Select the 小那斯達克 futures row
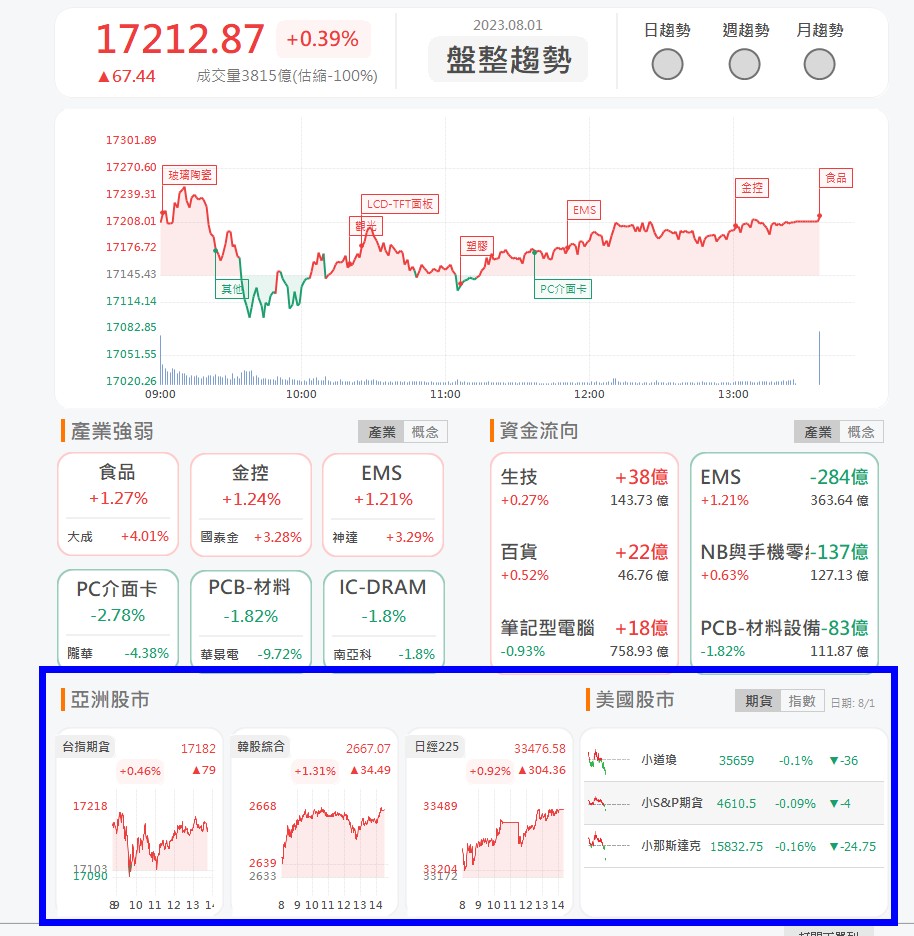The image size is (914, 936). 732,846
